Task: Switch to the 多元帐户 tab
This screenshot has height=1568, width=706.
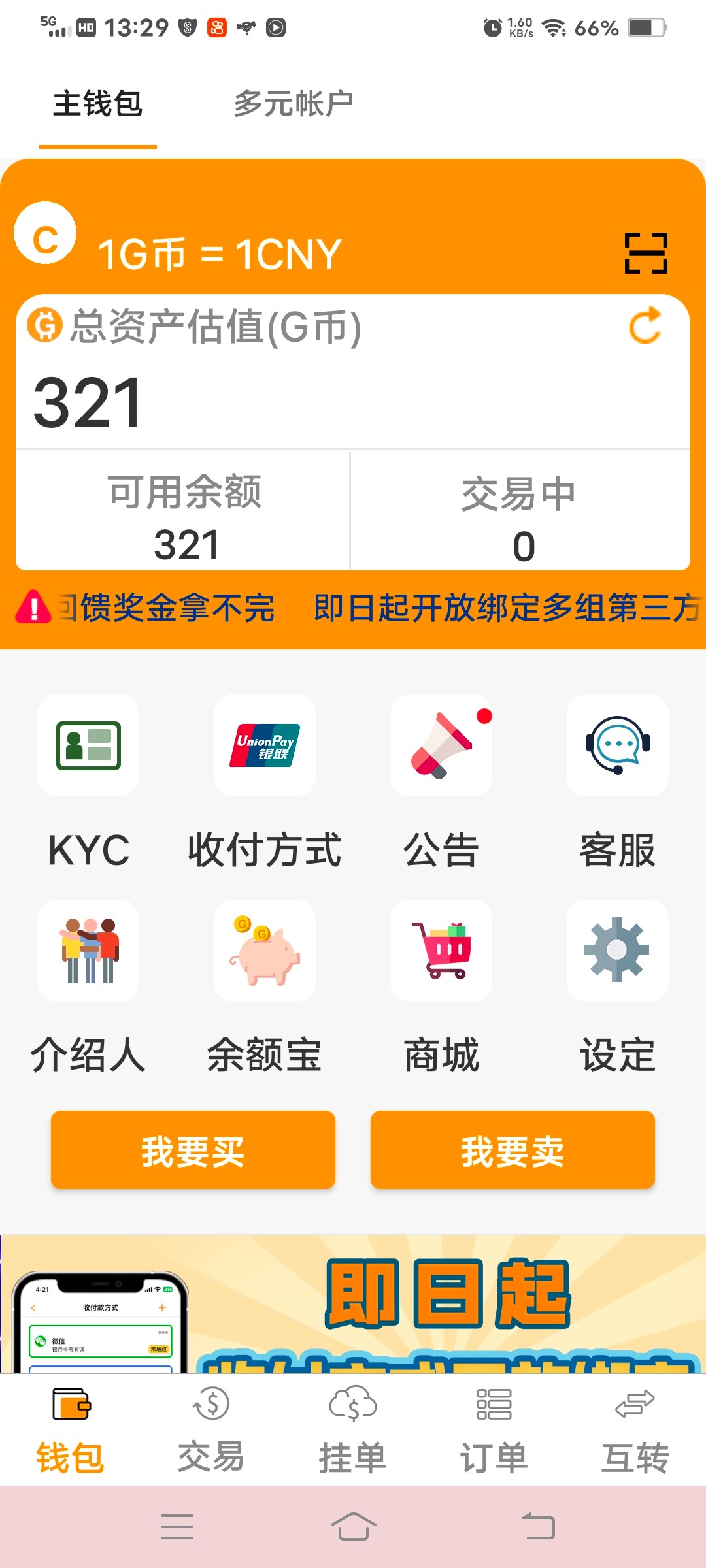Action: coord(294,103)
